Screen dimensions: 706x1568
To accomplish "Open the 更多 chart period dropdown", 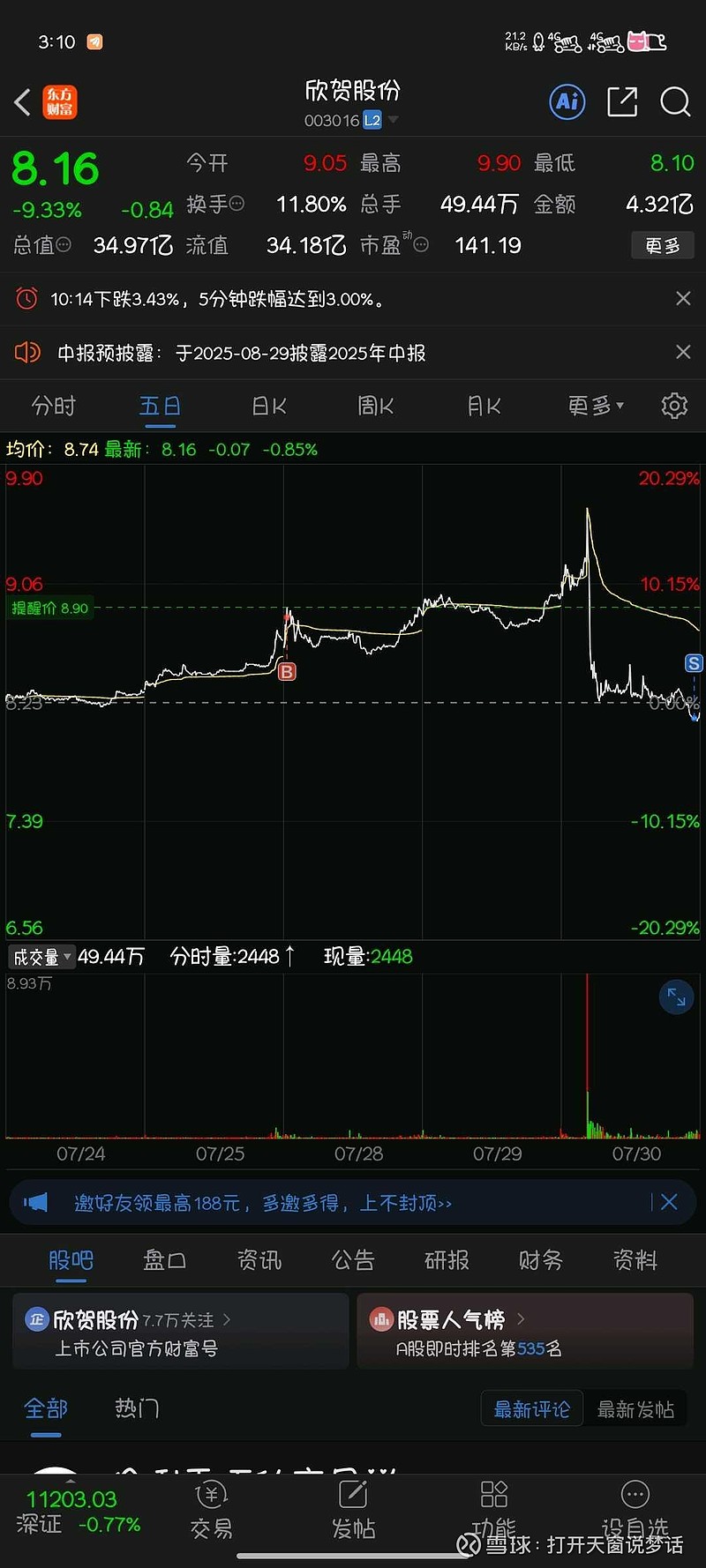I will (x=596, y=406).
